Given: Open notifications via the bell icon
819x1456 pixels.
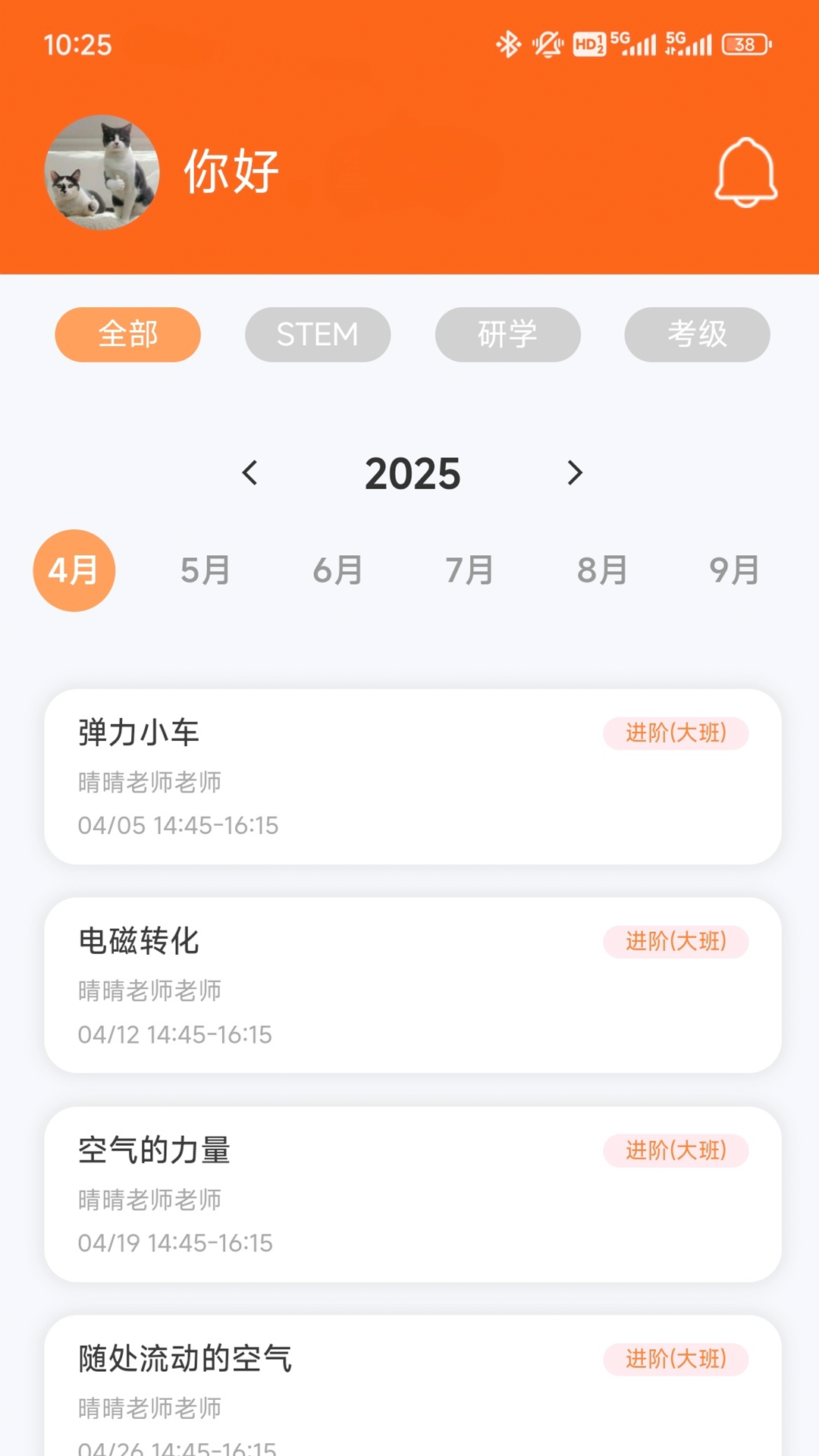Looking at the screenshot, I should [x=746, y=173].
